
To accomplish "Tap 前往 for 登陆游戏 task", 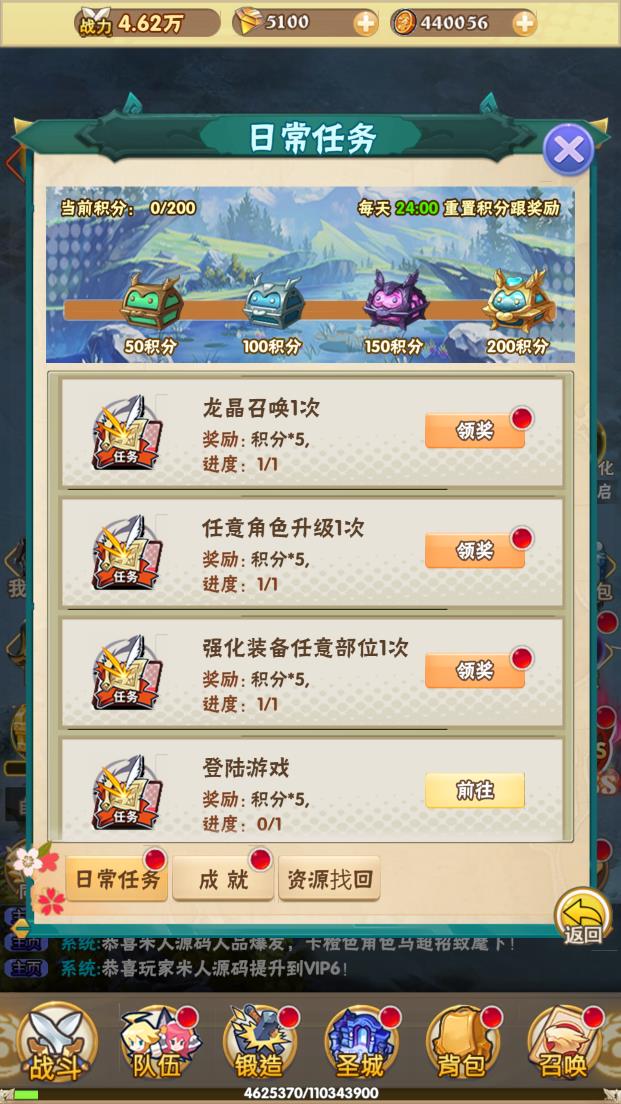I will click(475, 790).
